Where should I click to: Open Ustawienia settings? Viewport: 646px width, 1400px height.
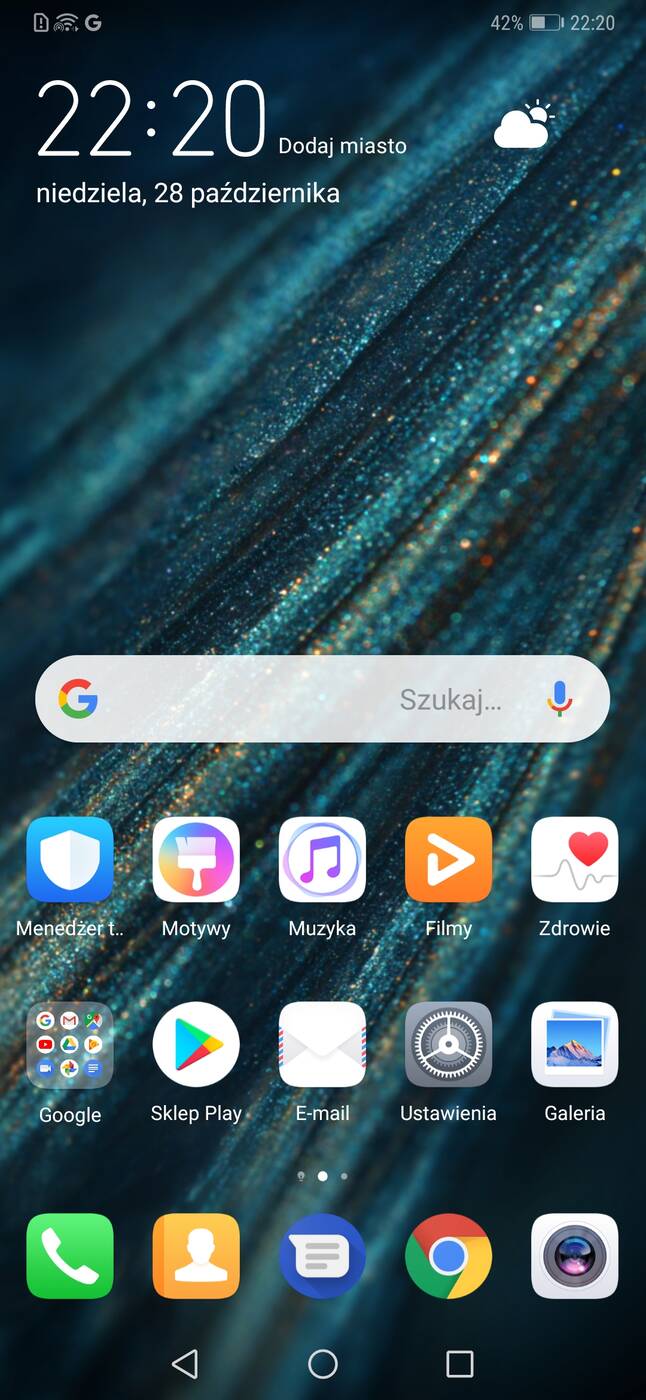(448, 1045)
